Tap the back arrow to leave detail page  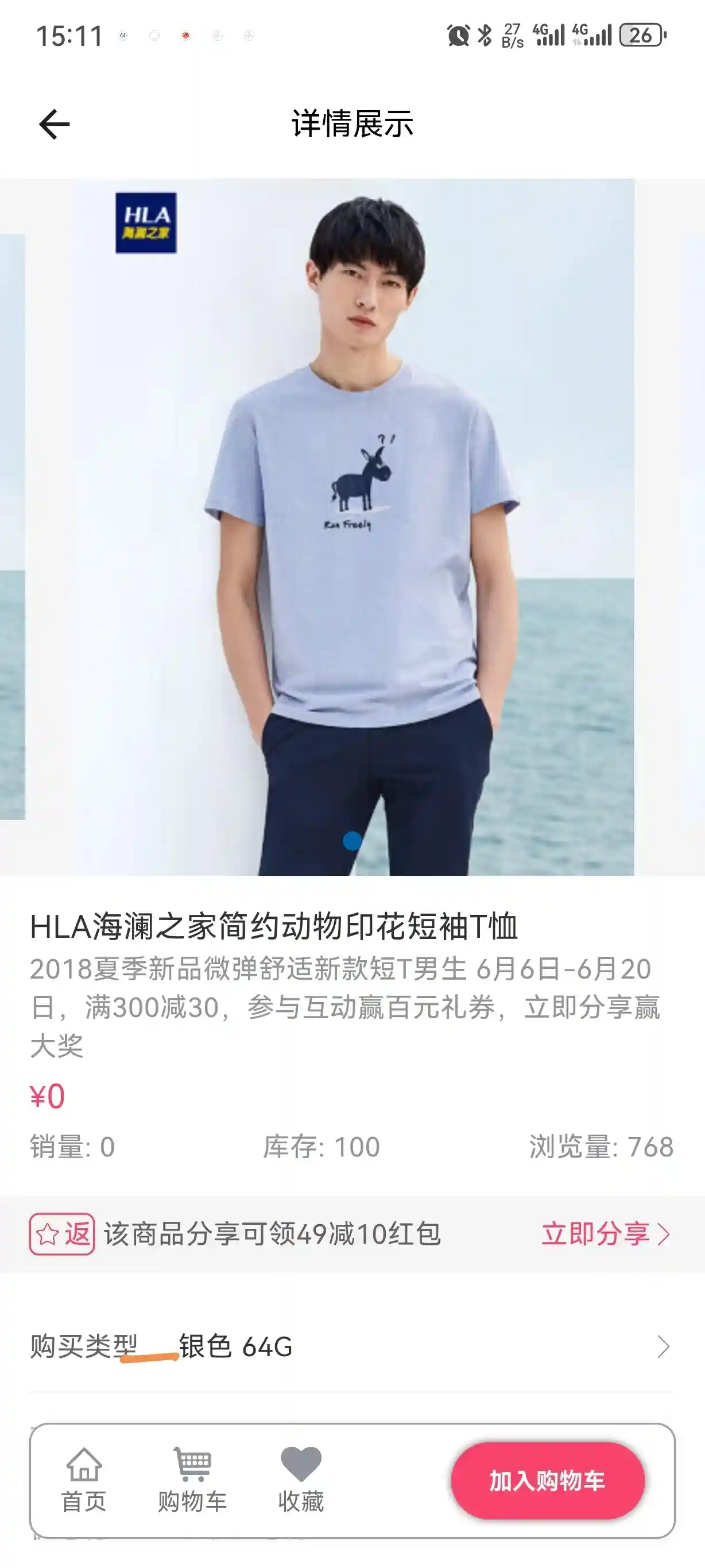point(53,123)
